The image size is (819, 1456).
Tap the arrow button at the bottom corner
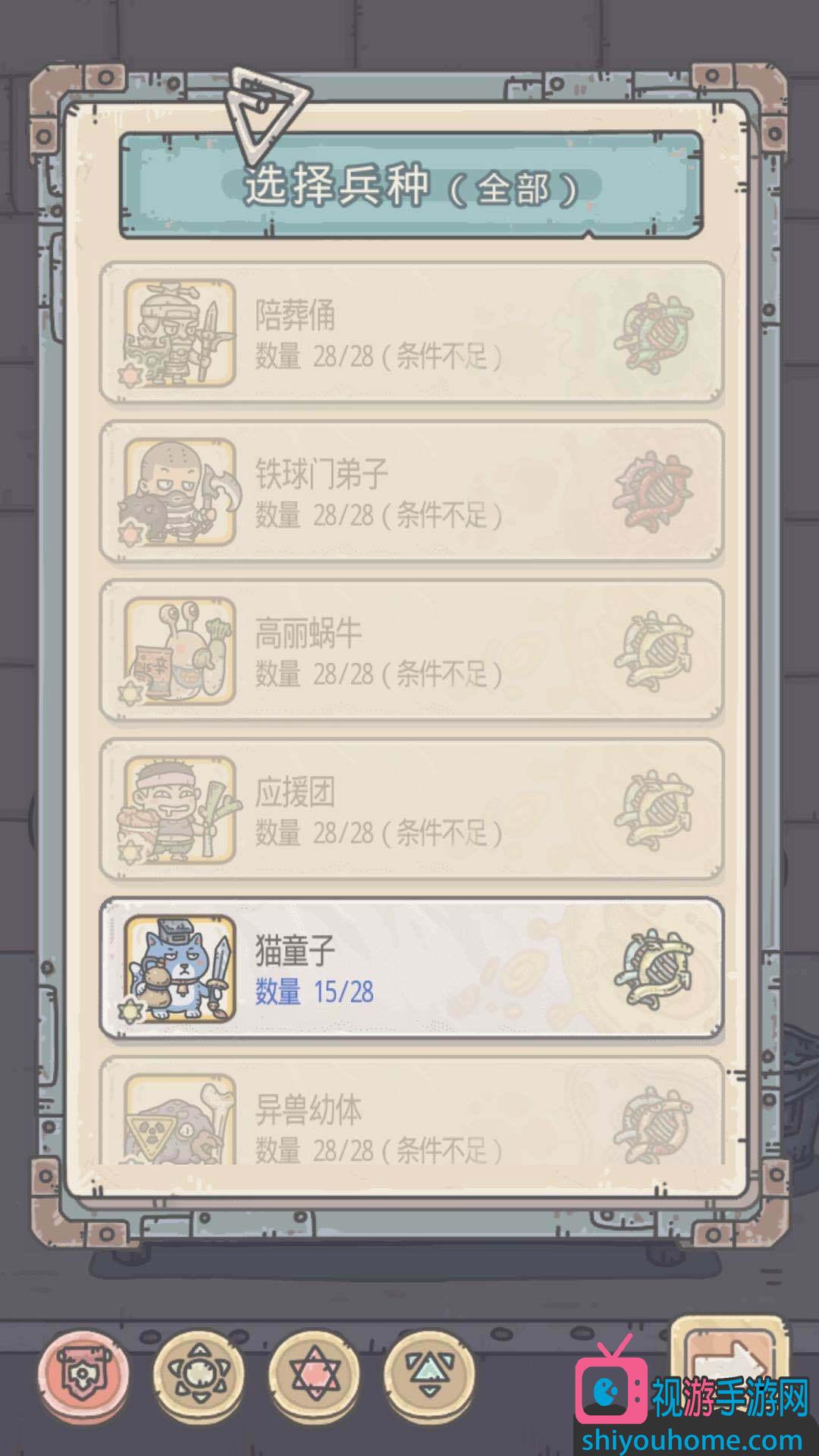pyautogui.click(x=728, y=1357)
